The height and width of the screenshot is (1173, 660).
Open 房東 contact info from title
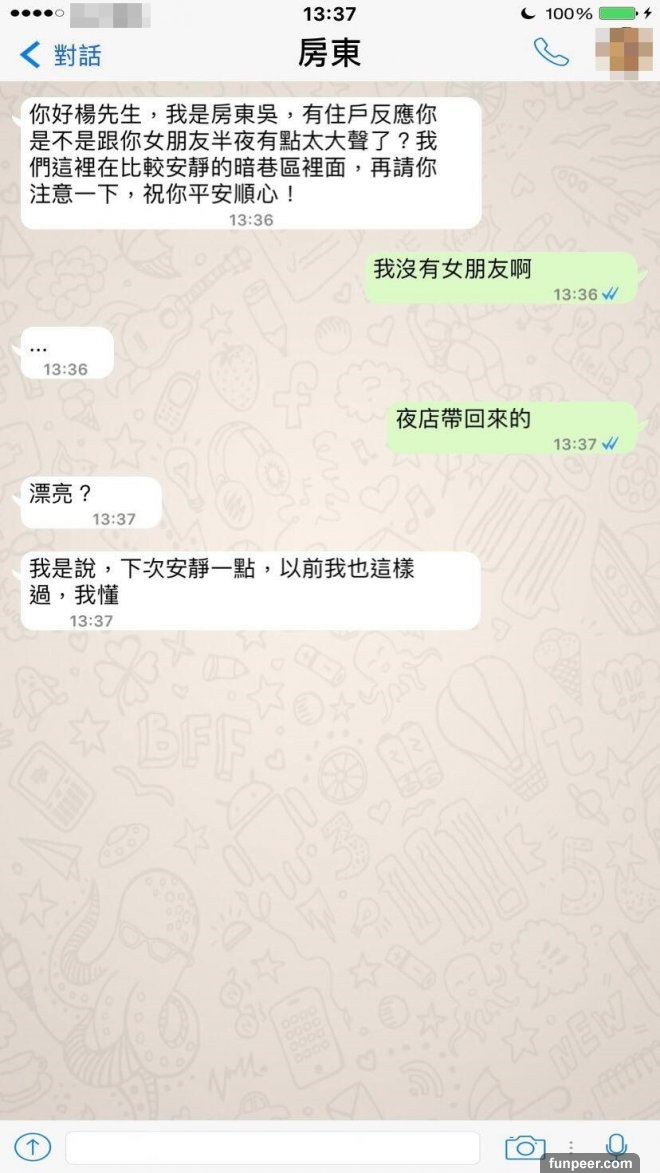pyautogui.click(x=329, y=54)
